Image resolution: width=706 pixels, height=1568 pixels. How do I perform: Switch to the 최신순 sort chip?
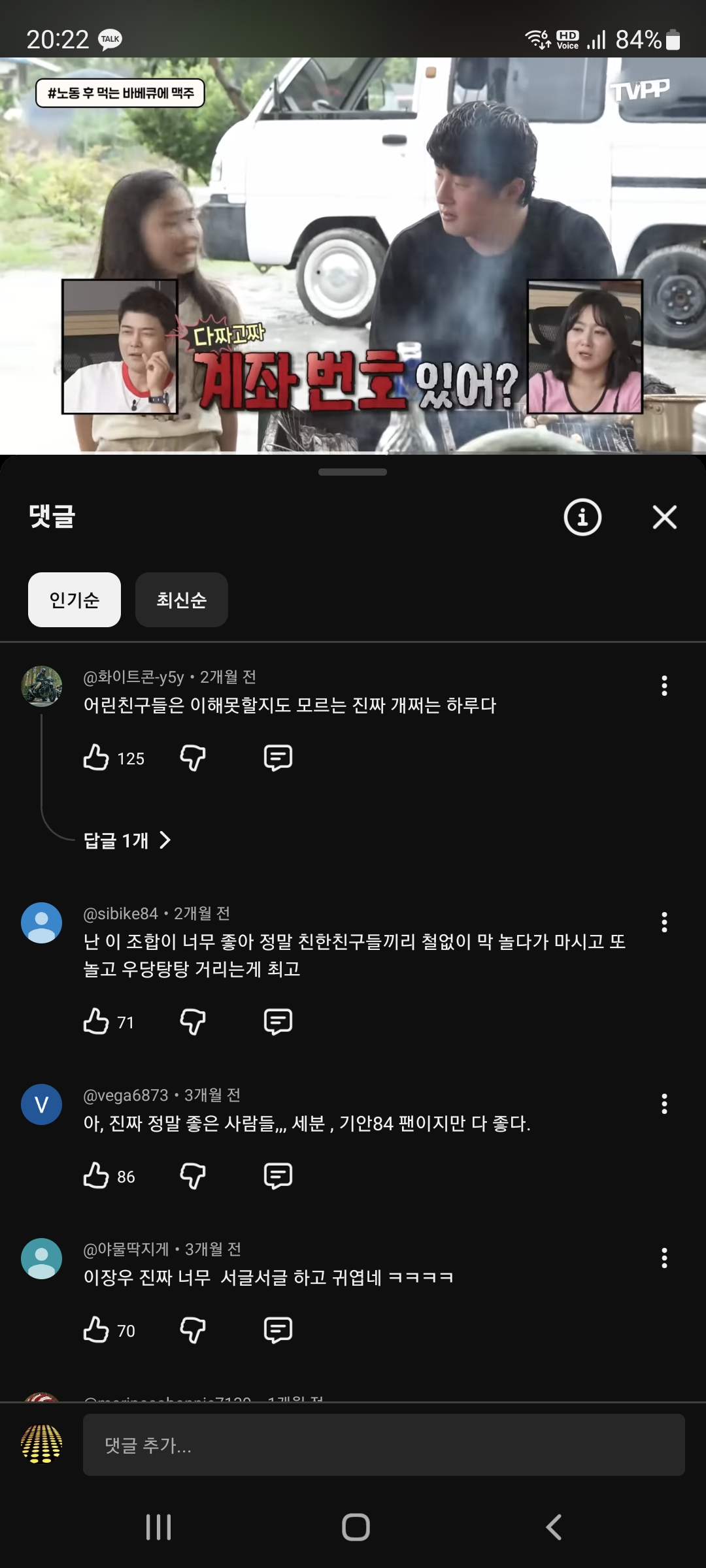pos(181,600)
